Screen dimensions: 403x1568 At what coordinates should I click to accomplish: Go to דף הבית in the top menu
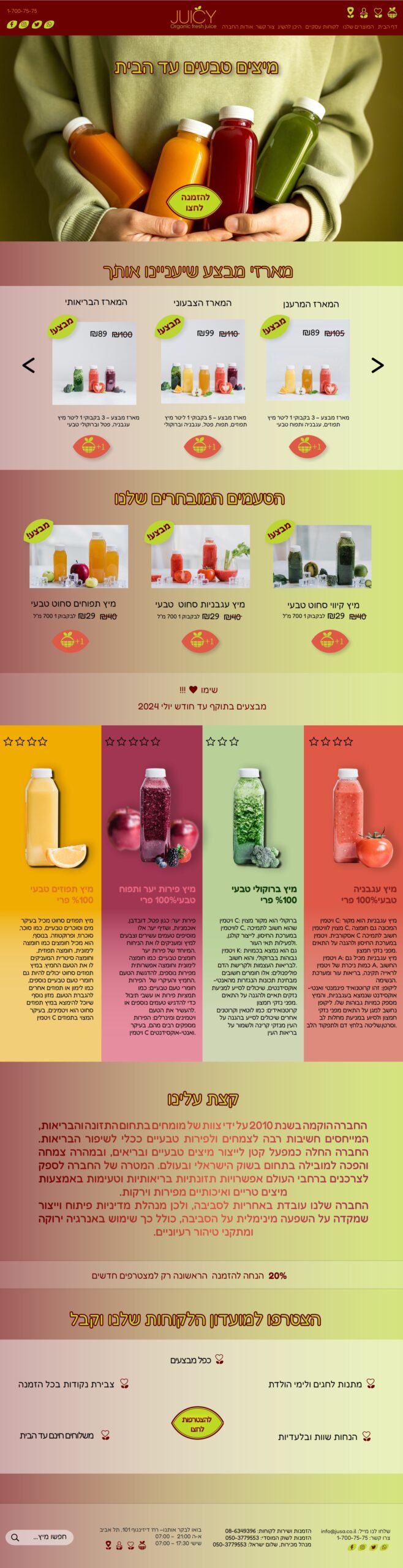click(x=387, y=27)
